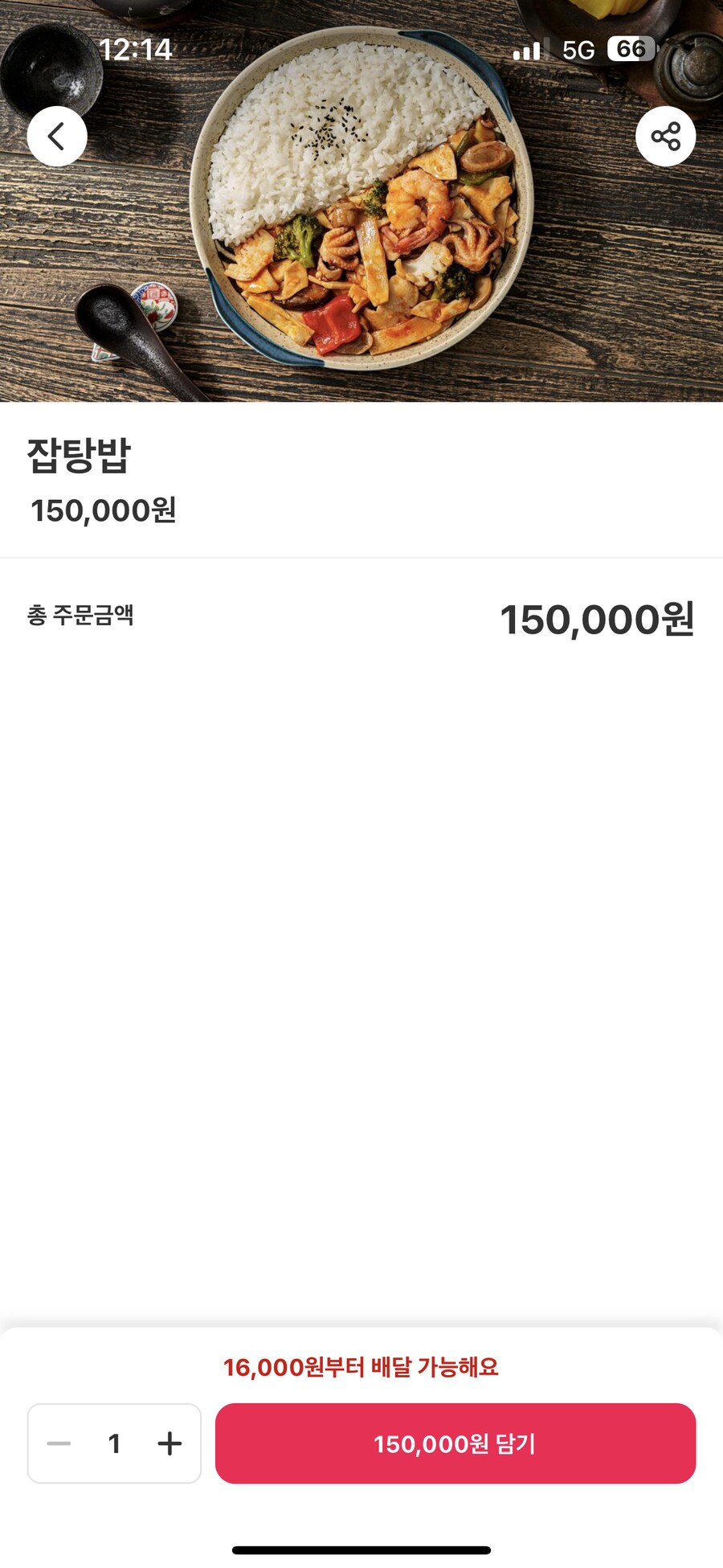Open the share icon

[666, 136]
